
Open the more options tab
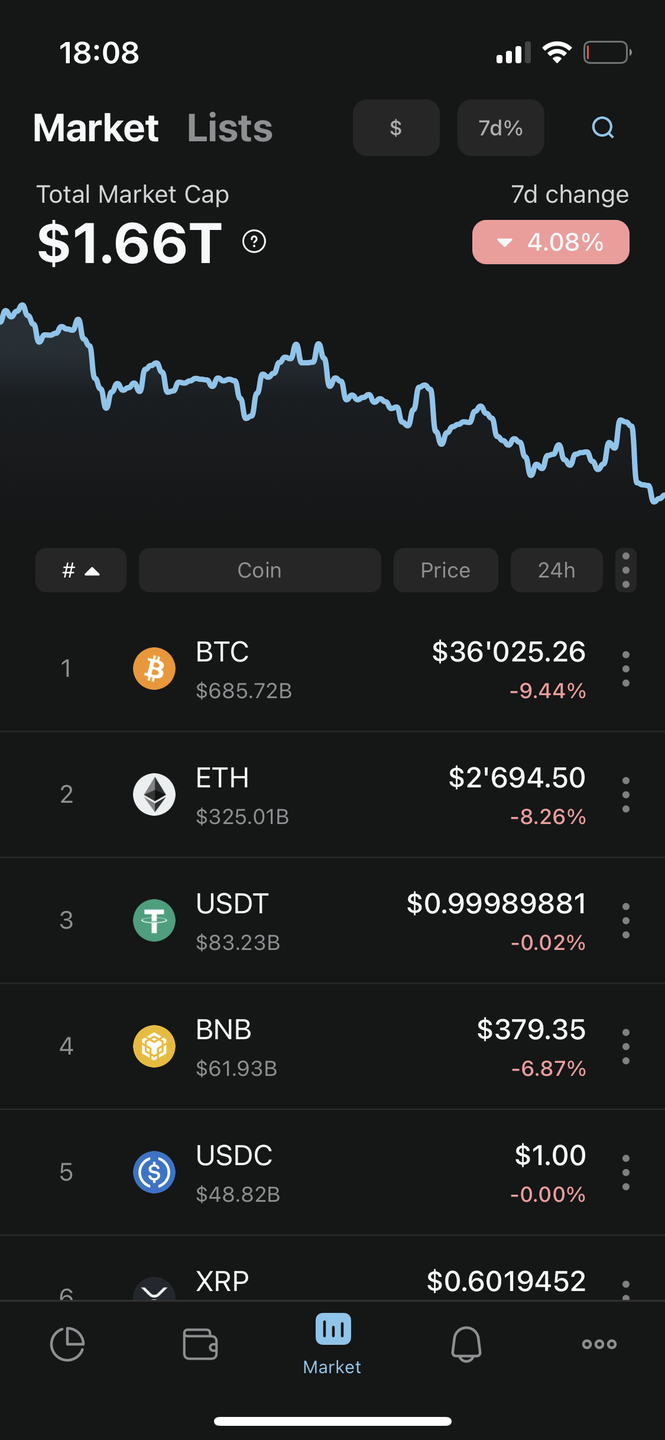(599, 1345)
